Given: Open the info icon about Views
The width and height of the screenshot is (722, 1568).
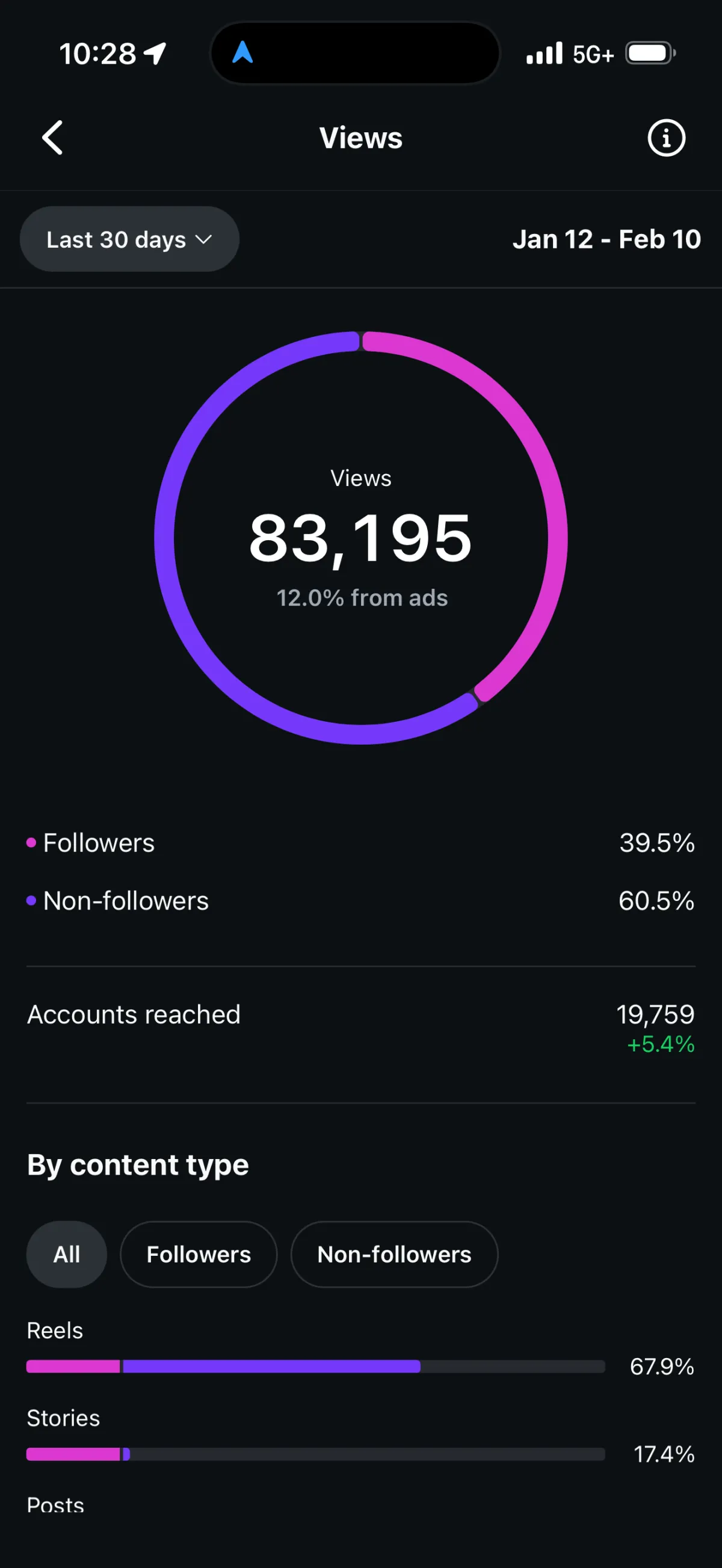Looking at the screenshot, I should click(x=666, y=138).
